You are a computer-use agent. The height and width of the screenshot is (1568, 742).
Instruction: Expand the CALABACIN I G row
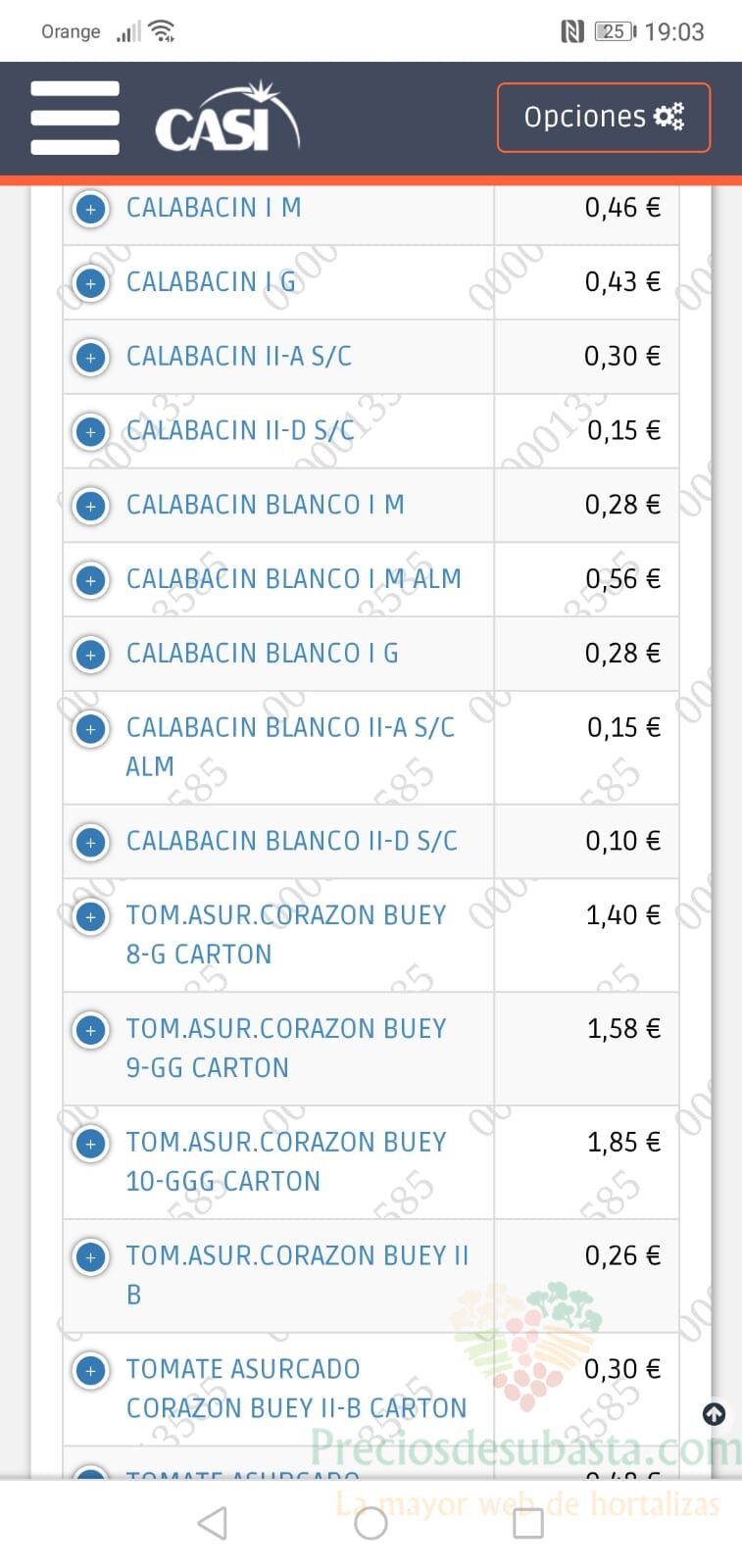tap(91, 283)
